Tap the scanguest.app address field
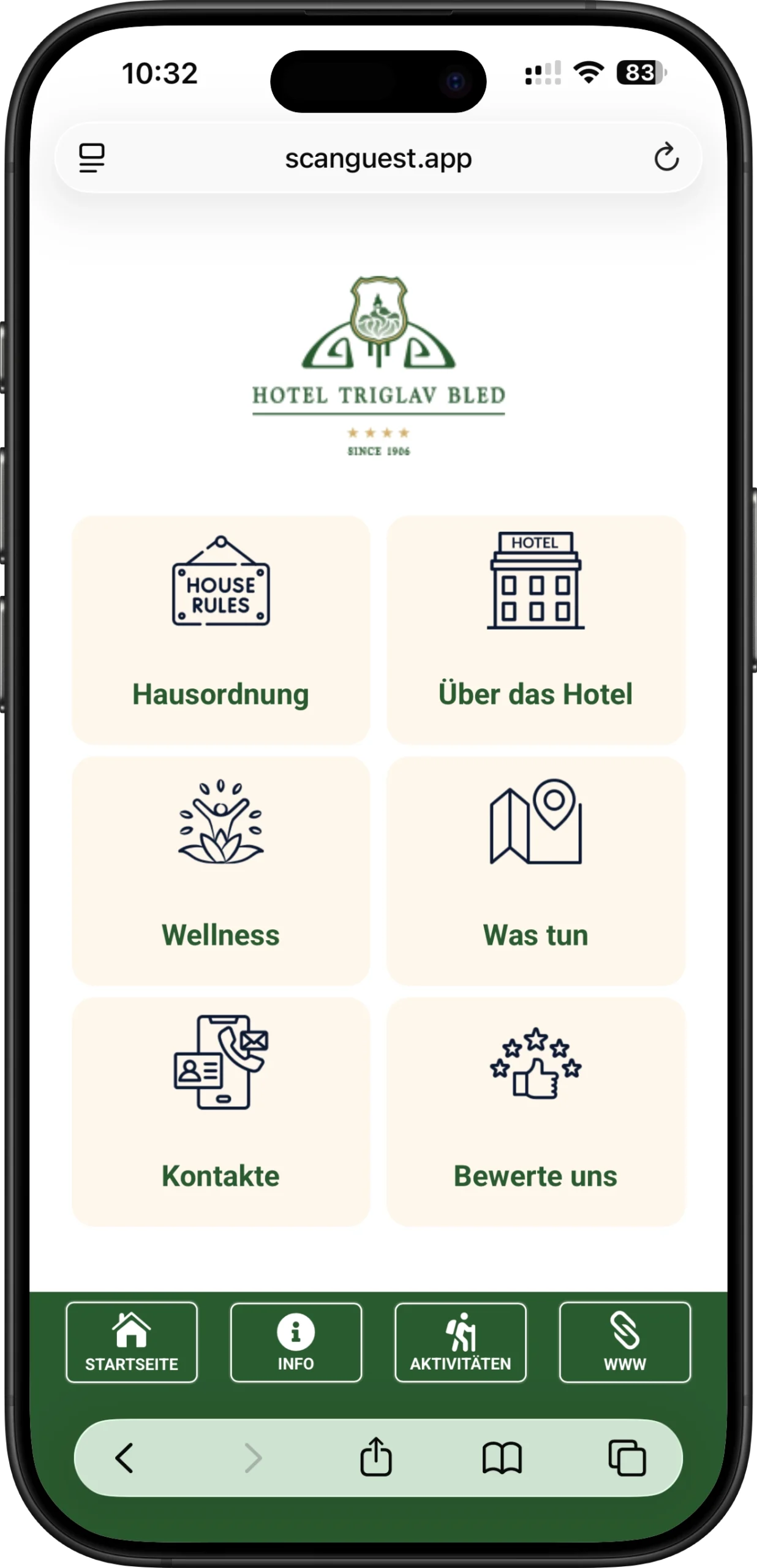This screenshot has width=757, height=1568. pos(378,158)
